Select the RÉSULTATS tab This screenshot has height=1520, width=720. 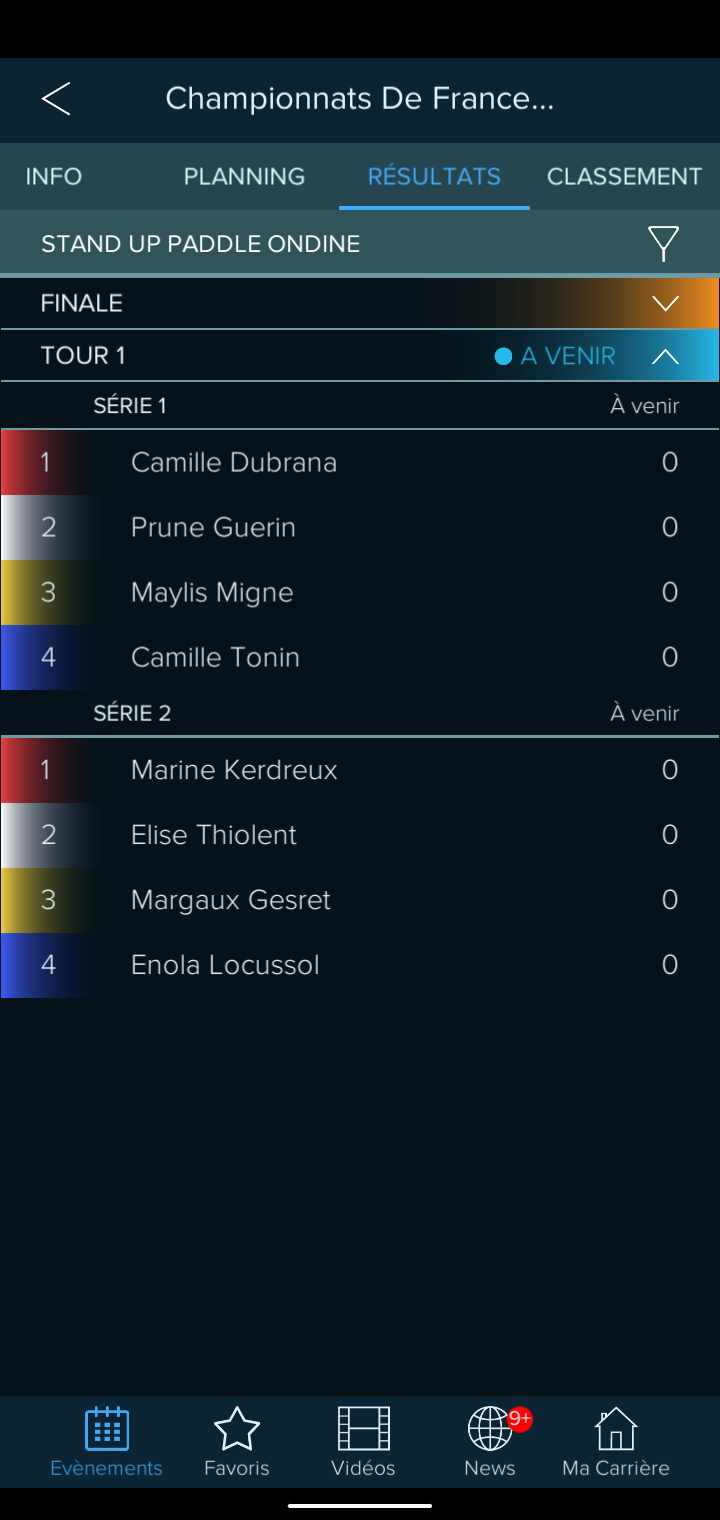point(434,176)
